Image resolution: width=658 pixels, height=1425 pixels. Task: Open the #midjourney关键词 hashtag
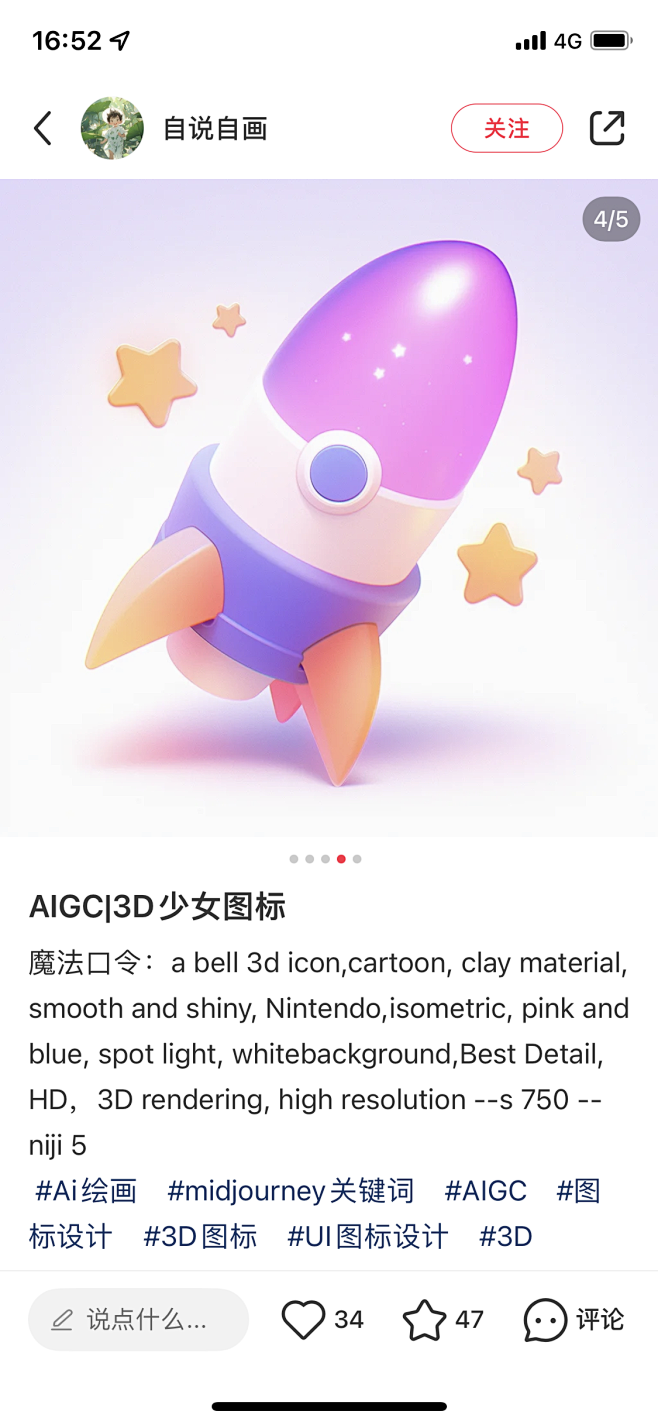(290, 1191)
